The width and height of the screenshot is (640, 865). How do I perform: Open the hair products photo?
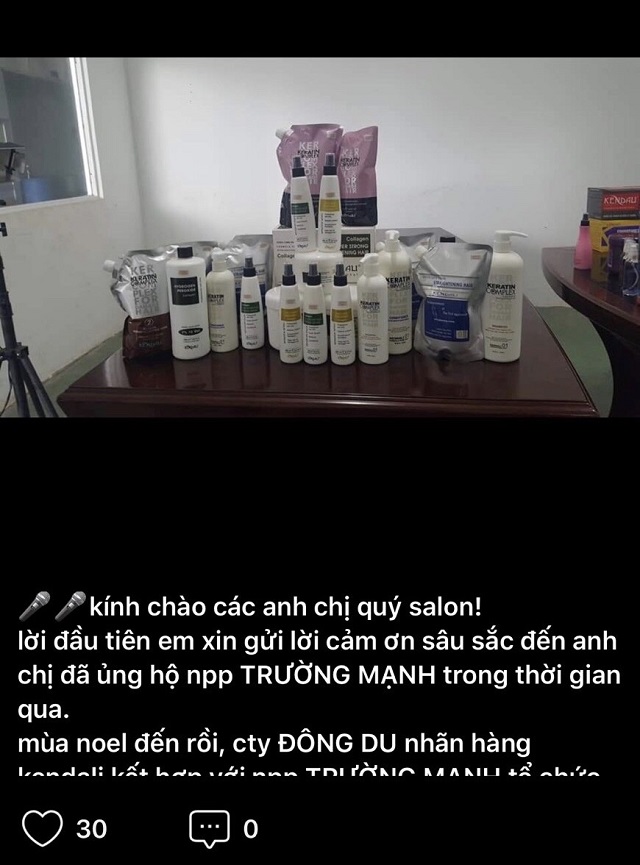coord(320,238)
